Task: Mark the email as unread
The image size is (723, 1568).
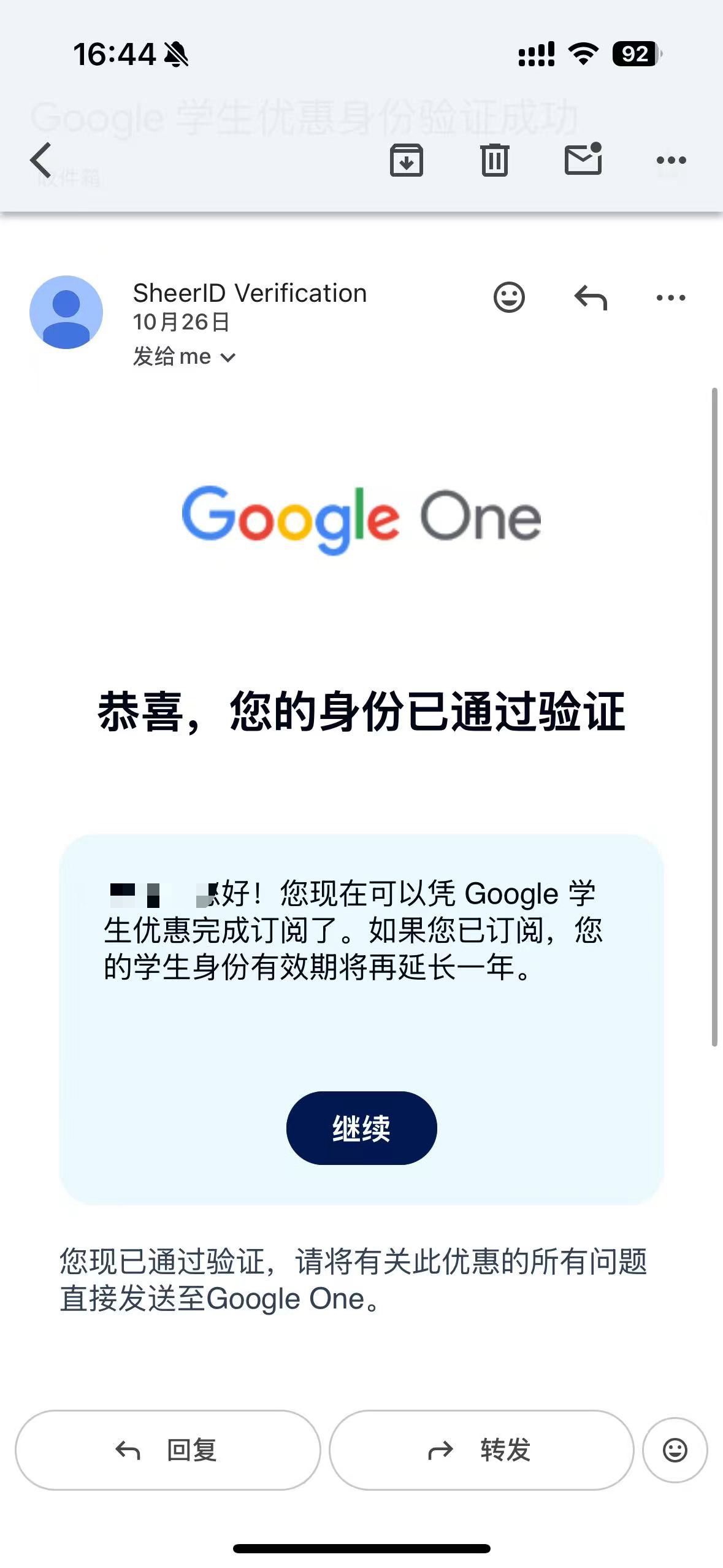Action: coord(583,159)
